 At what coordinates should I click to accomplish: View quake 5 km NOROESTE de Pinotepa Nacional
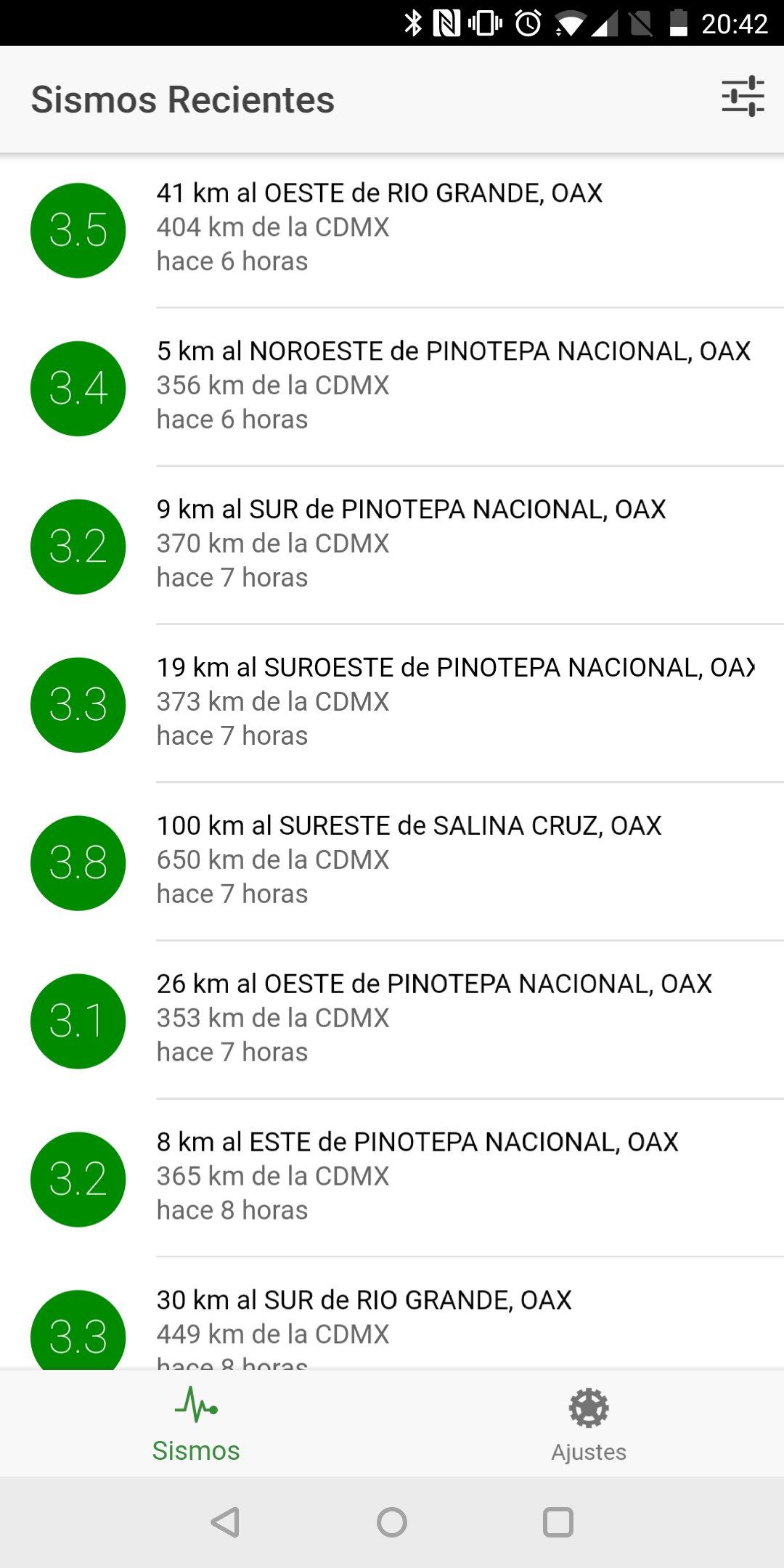coord(392,386)
